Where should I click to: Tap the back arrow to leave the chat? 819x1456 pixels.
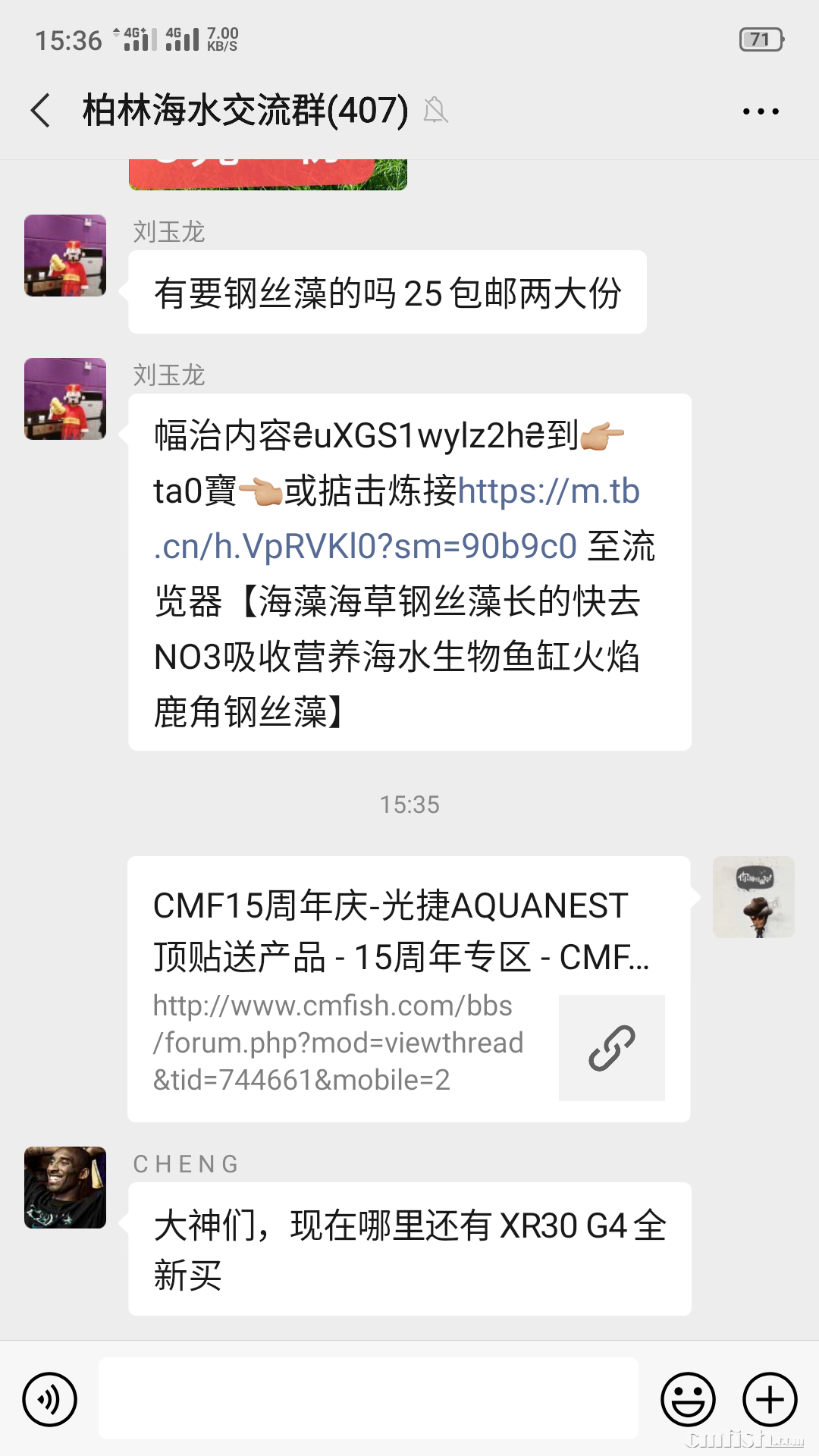coord(39,110)
